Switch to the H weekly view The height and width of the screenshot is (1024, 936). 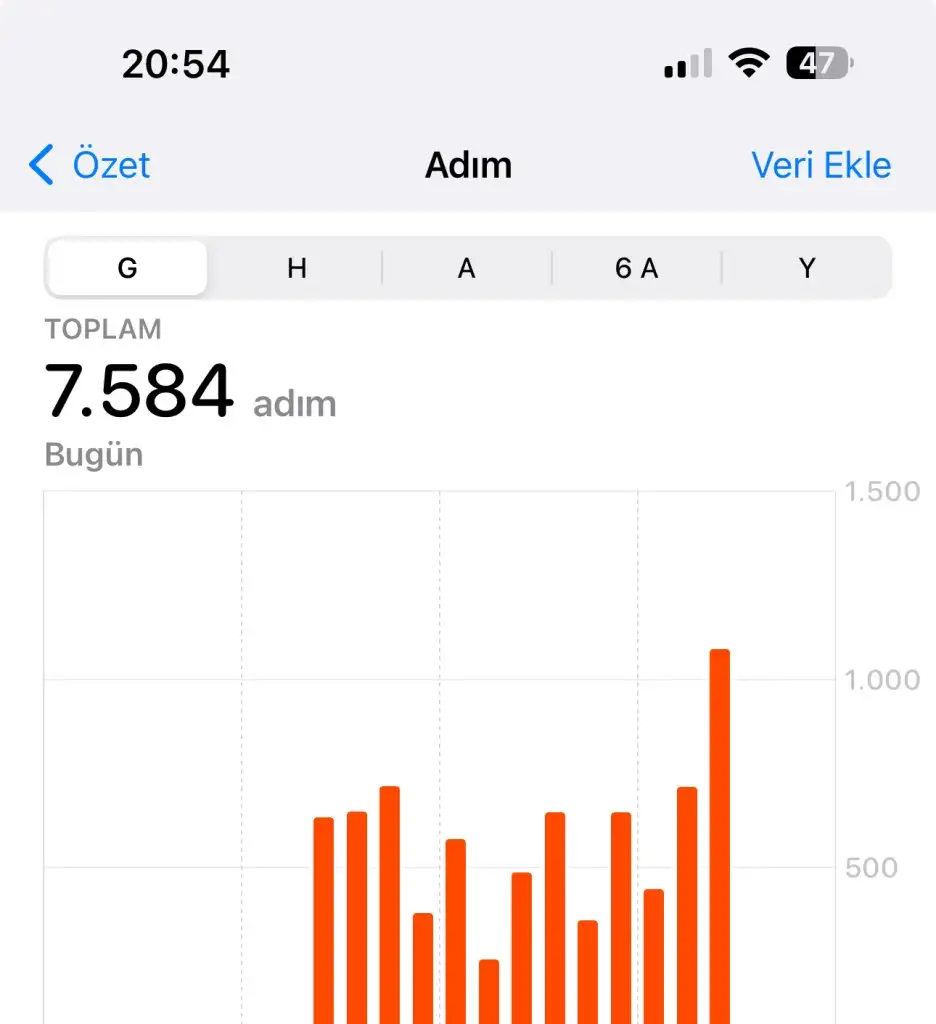point(297,268)
